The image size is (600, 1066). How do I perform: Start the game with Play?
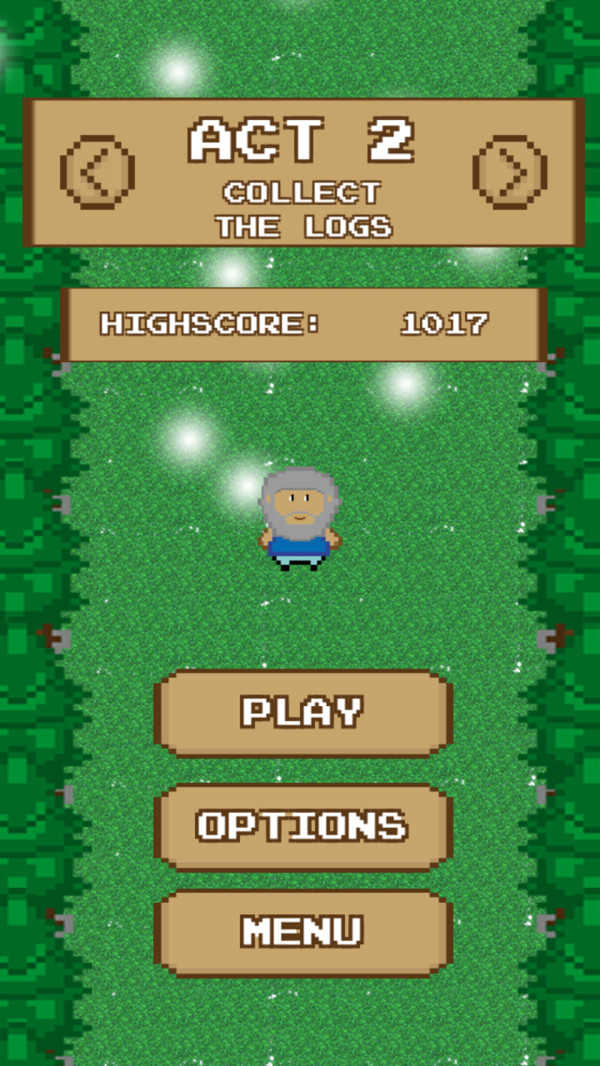point(303,712)
